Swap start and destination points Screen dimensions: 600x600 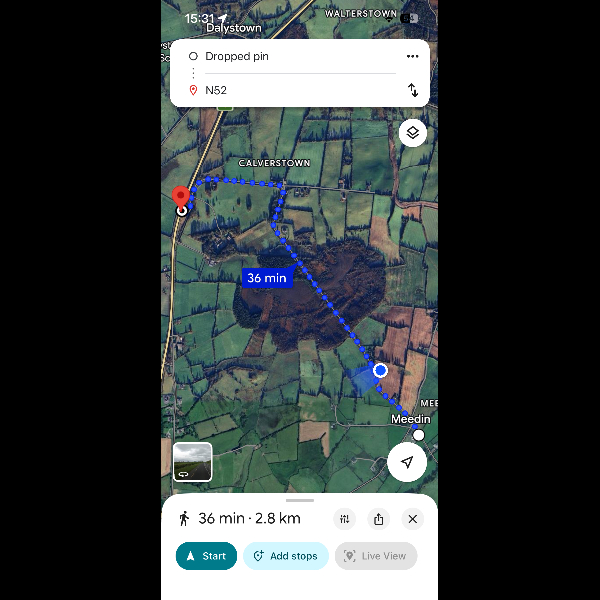[412, 90]
